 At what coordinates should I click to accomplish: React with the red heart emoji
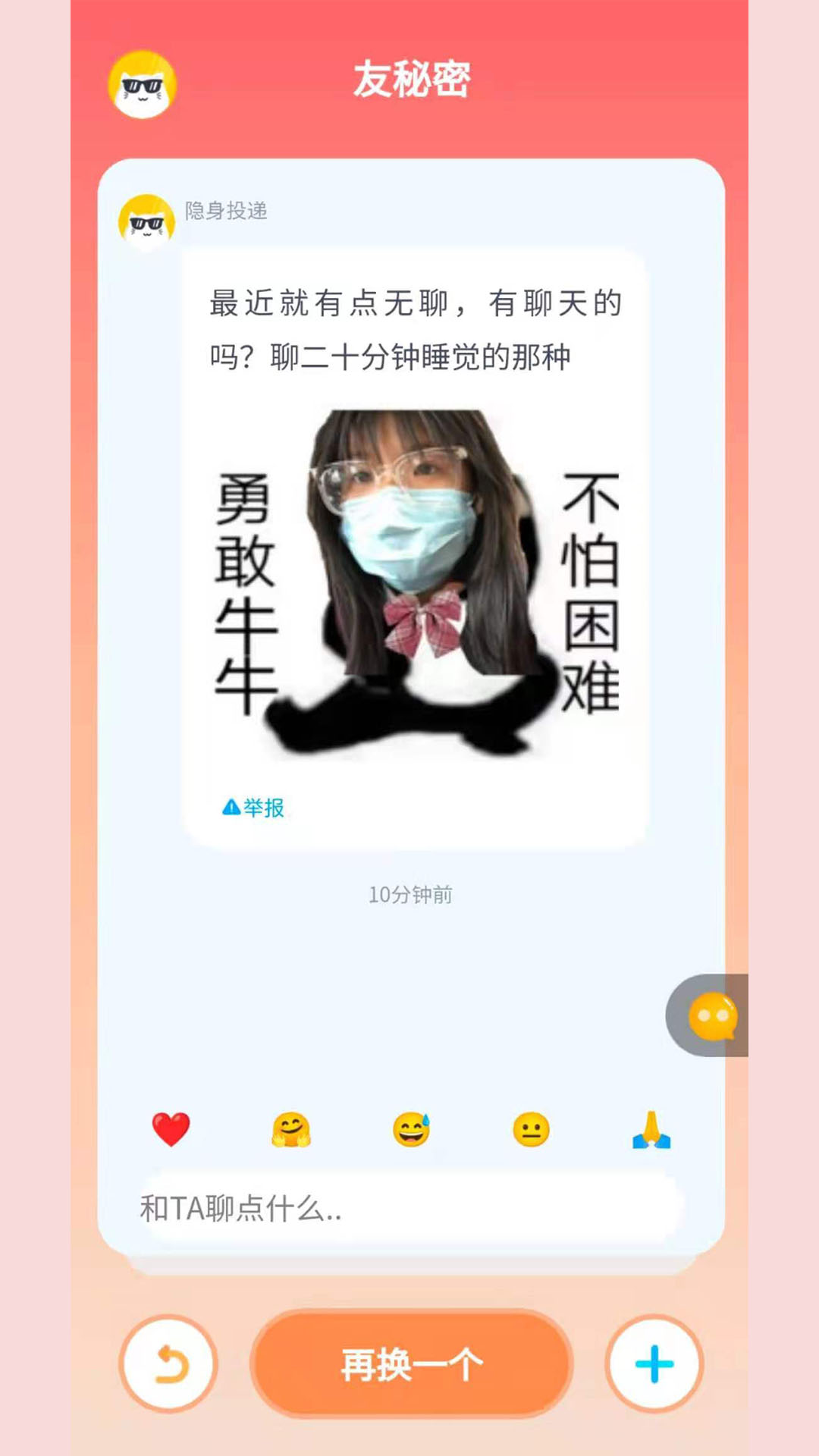point(171,1130)
